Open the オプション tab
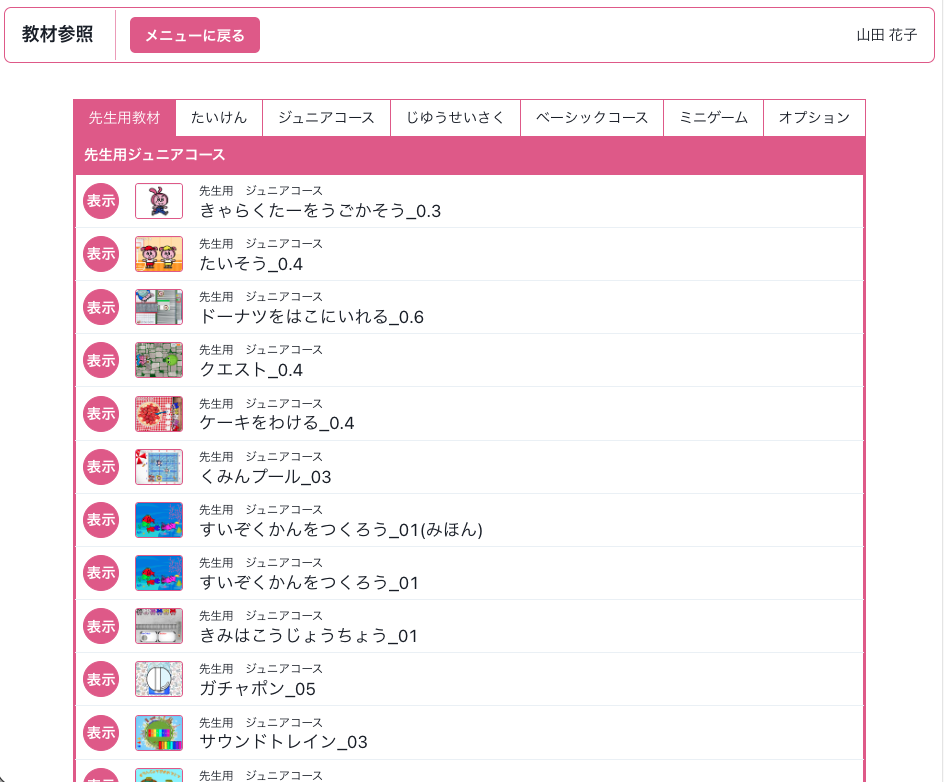Viewport: 944px width, 782px height. pyautogui.click(x=814, y=118)
